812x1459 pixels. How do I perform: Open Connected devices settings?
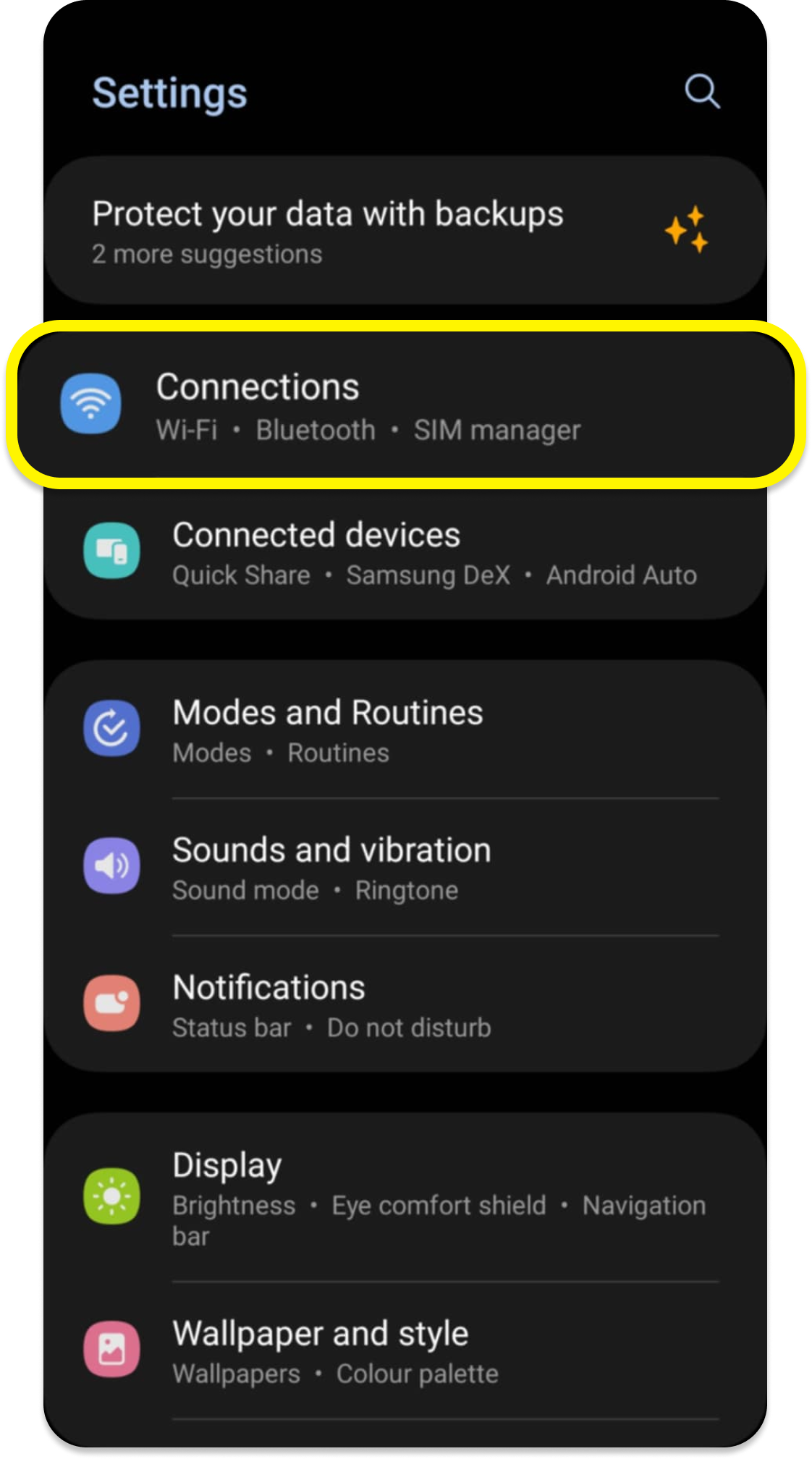[405, 553]
